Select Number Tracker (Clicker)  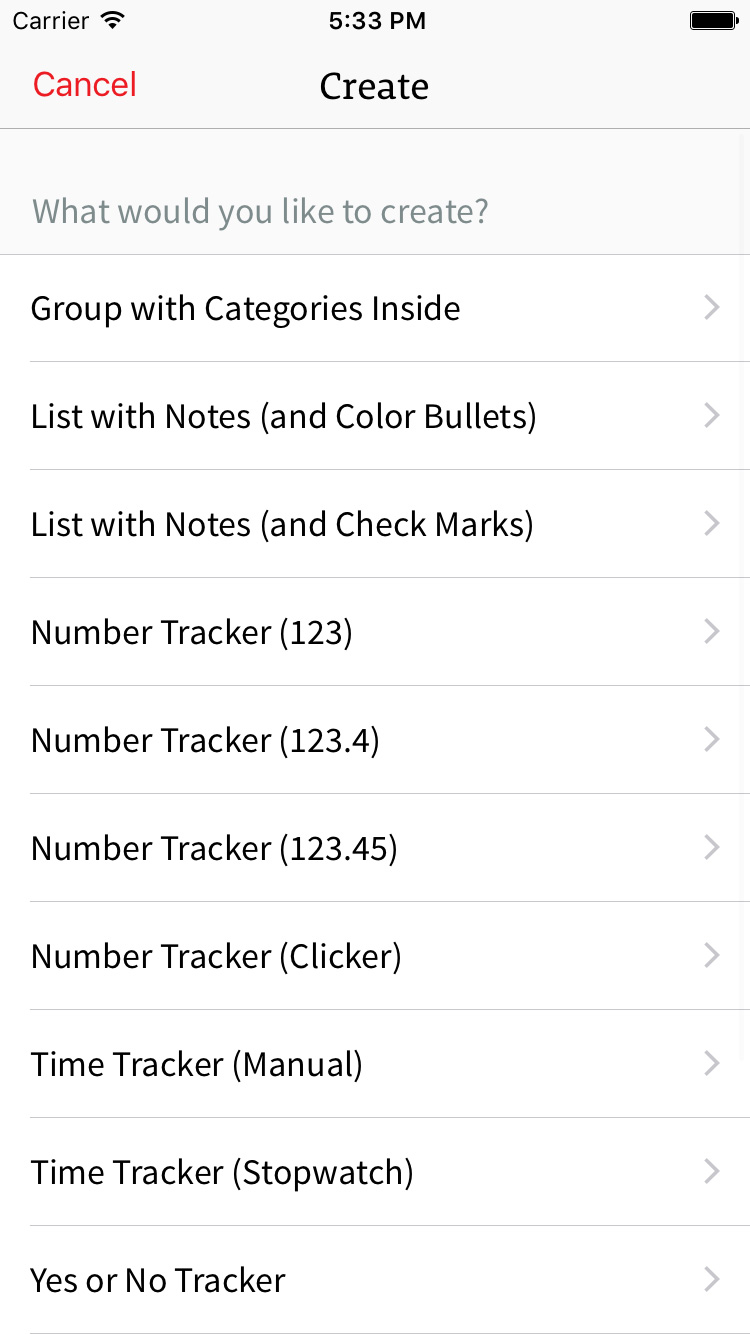point(375,956)
